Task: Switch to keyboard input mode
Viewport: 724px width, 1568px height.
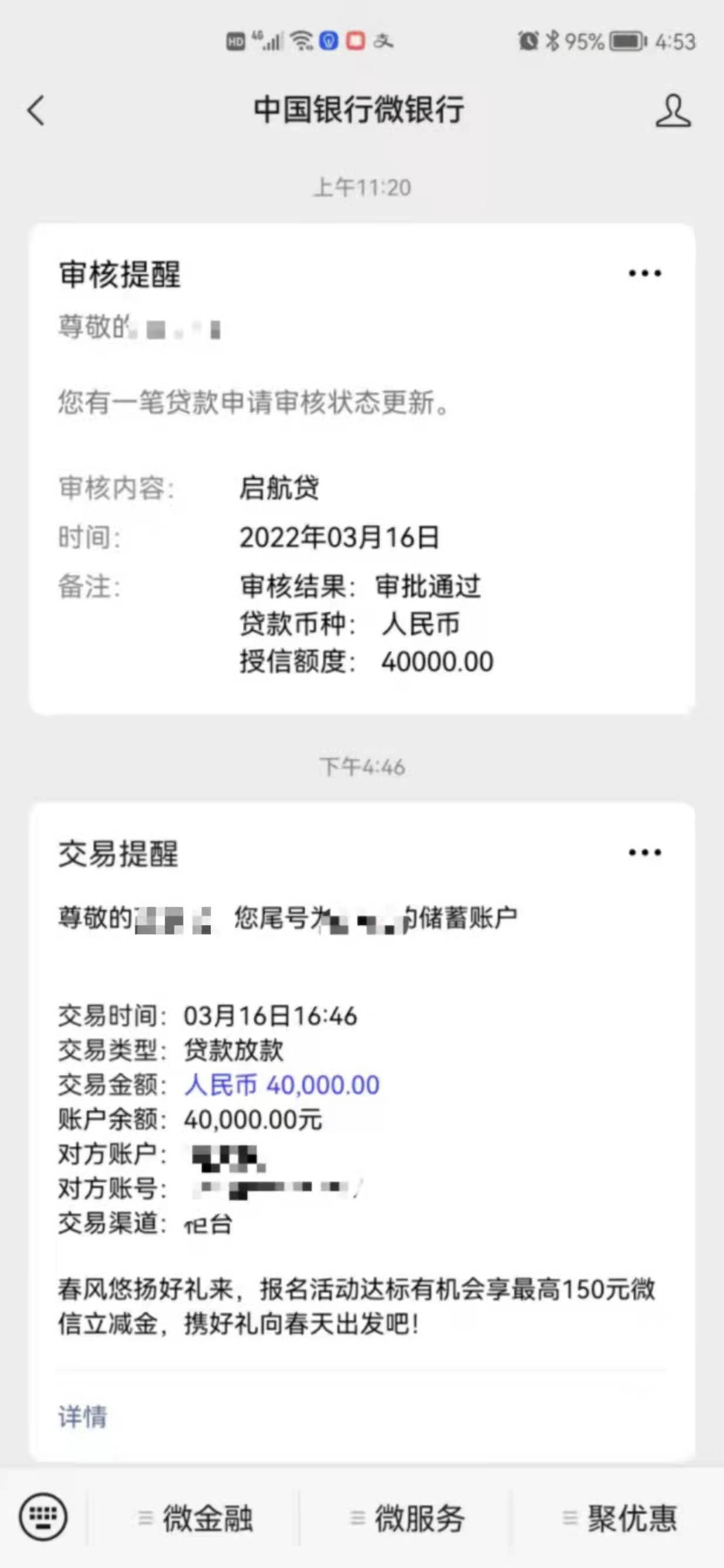Action: pyautogui.click(x=43, y=1517)
